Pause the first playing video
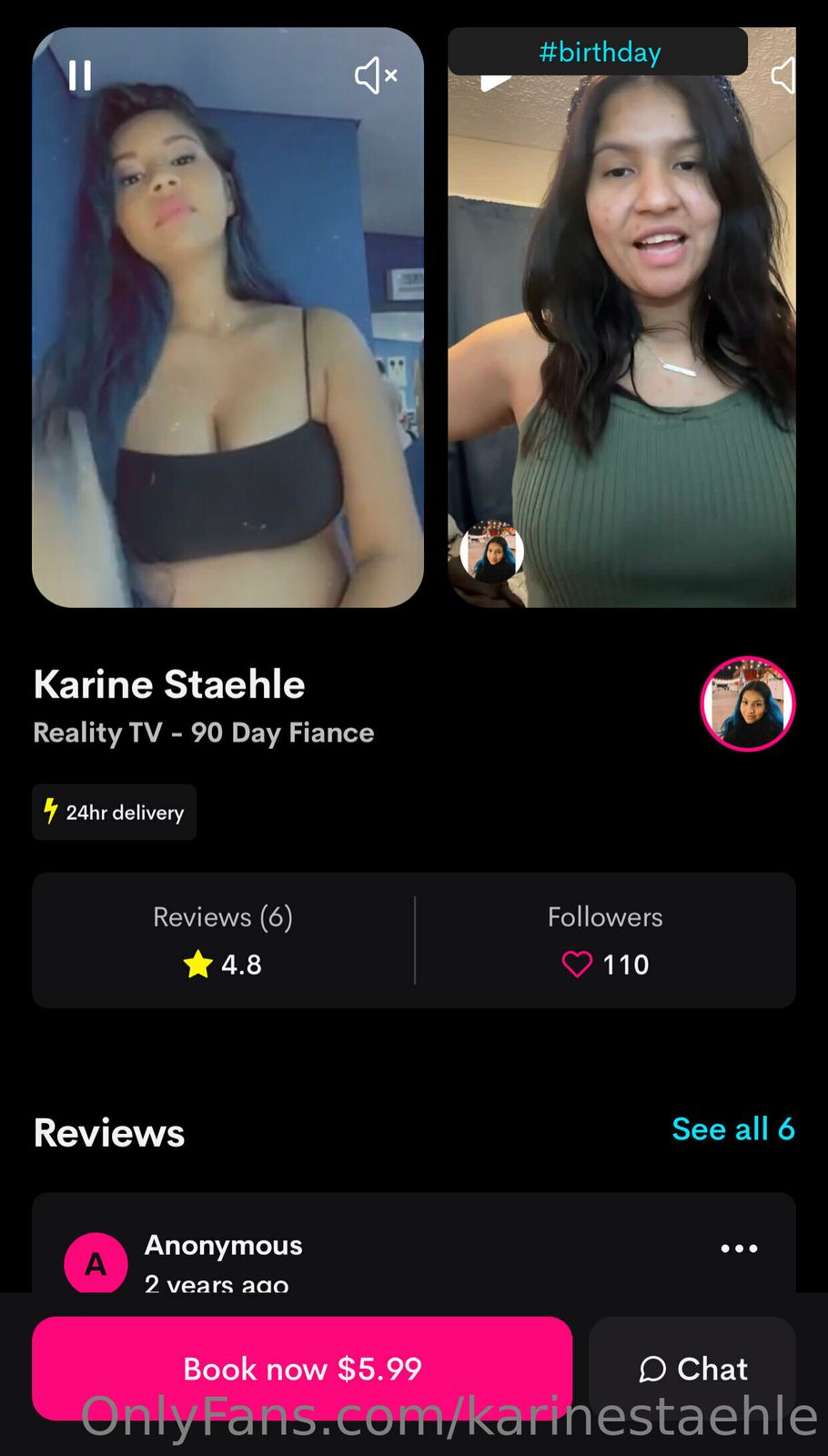This screenshot has height=1456, width=828. coord(80,76)
